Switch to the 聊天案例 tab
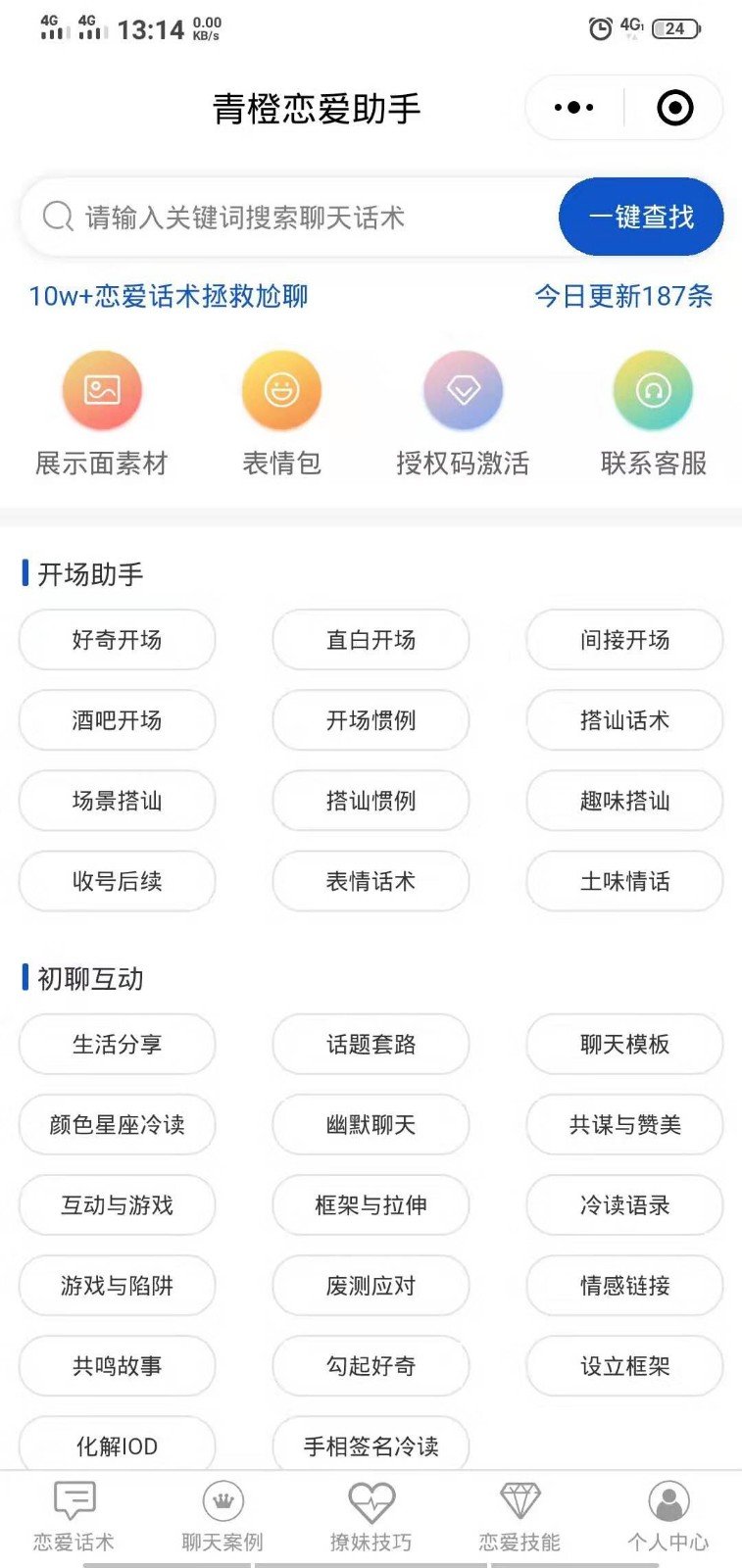 click(x=223, y=1517)
